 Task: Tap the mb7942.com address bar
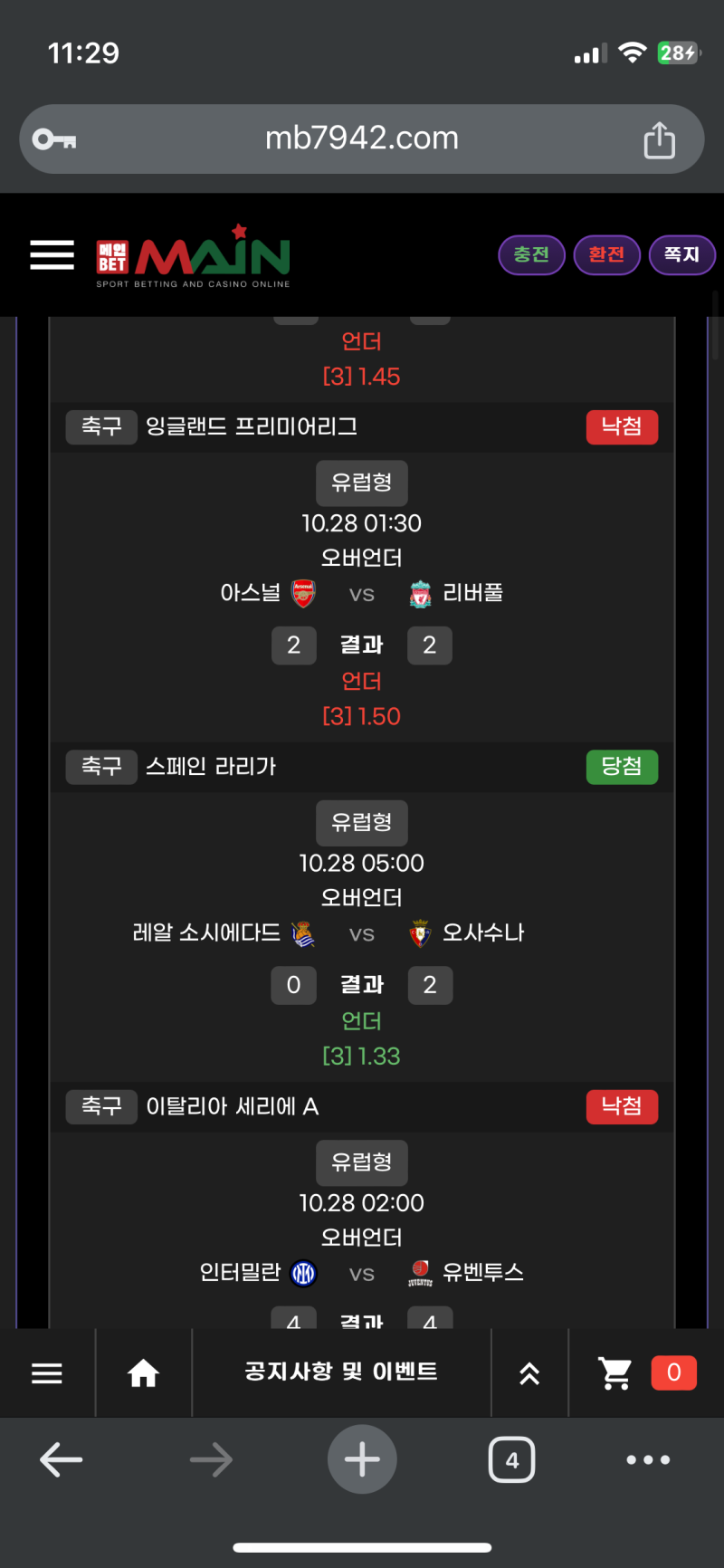[x=361, y=139]
